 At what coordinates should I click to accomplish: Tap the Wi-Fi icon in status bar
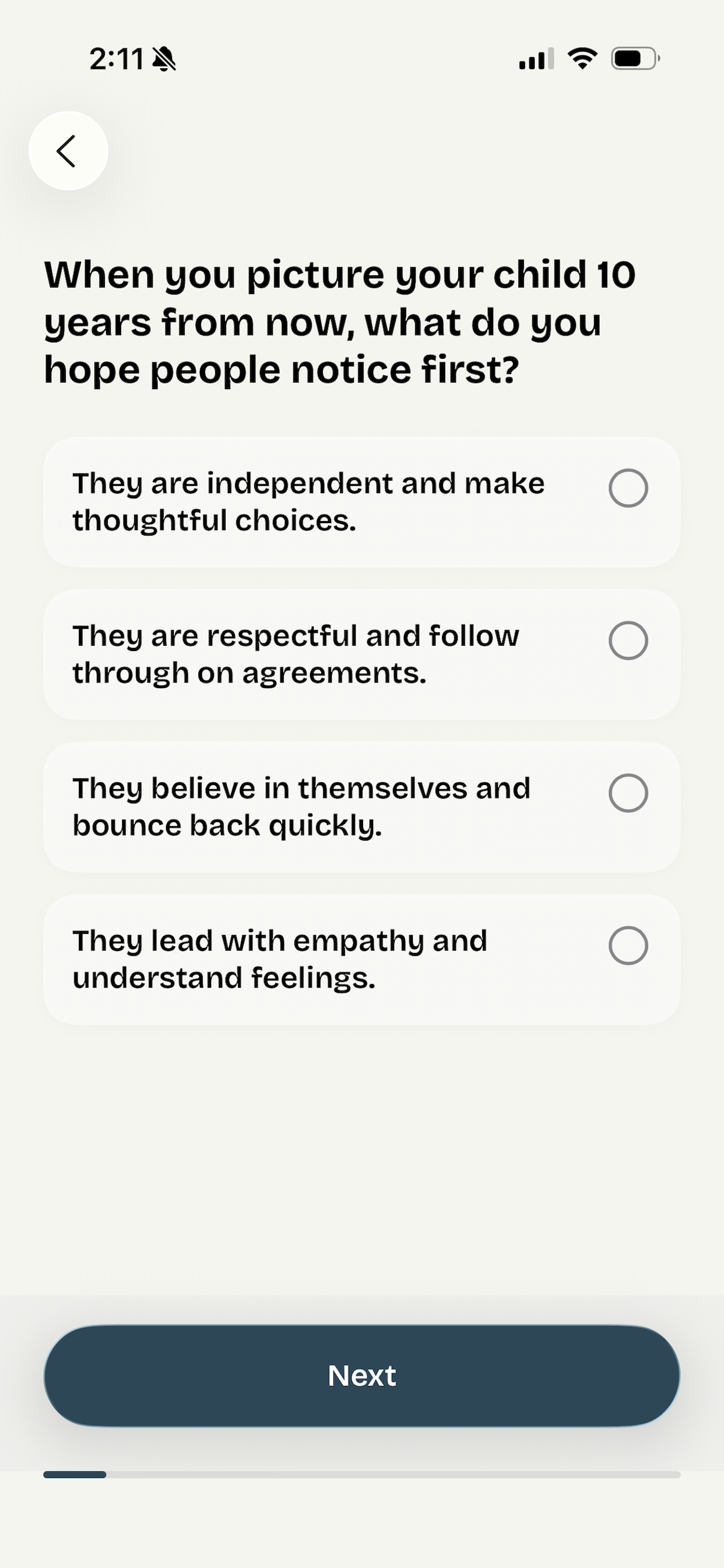581,58
